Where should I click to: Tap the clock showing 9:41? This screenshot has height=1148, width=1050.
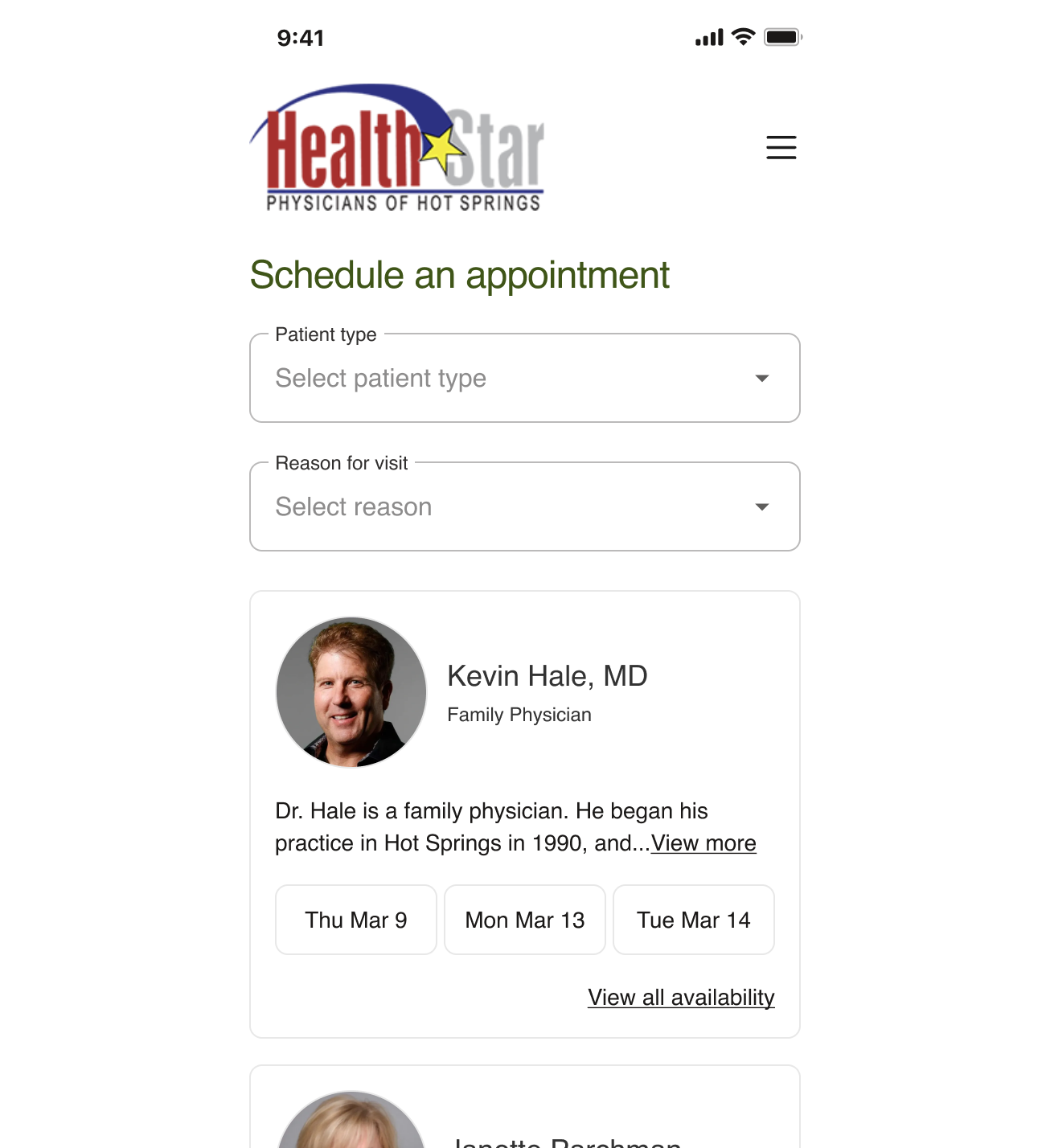point(301,38)
